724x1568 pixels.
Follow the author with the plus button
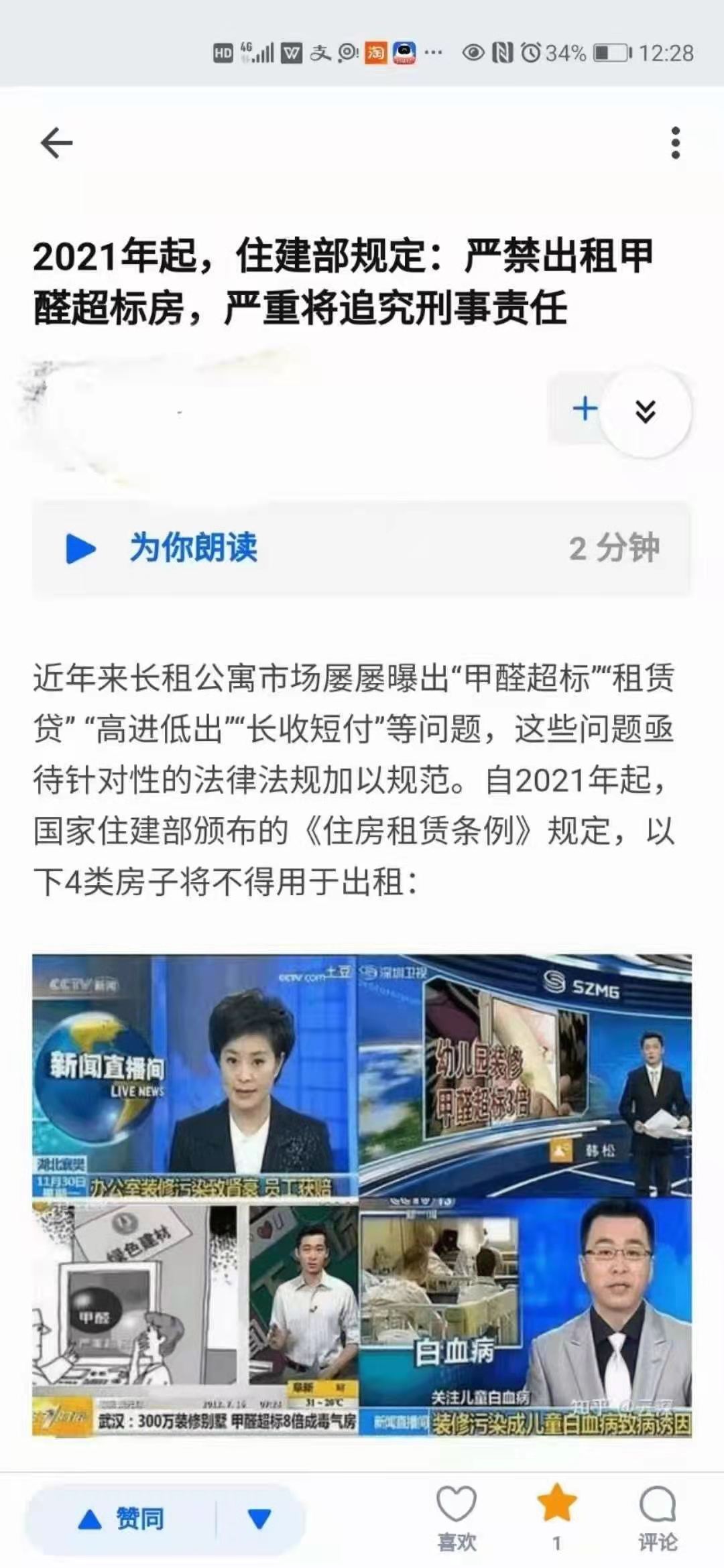click(x=585, y=409)
